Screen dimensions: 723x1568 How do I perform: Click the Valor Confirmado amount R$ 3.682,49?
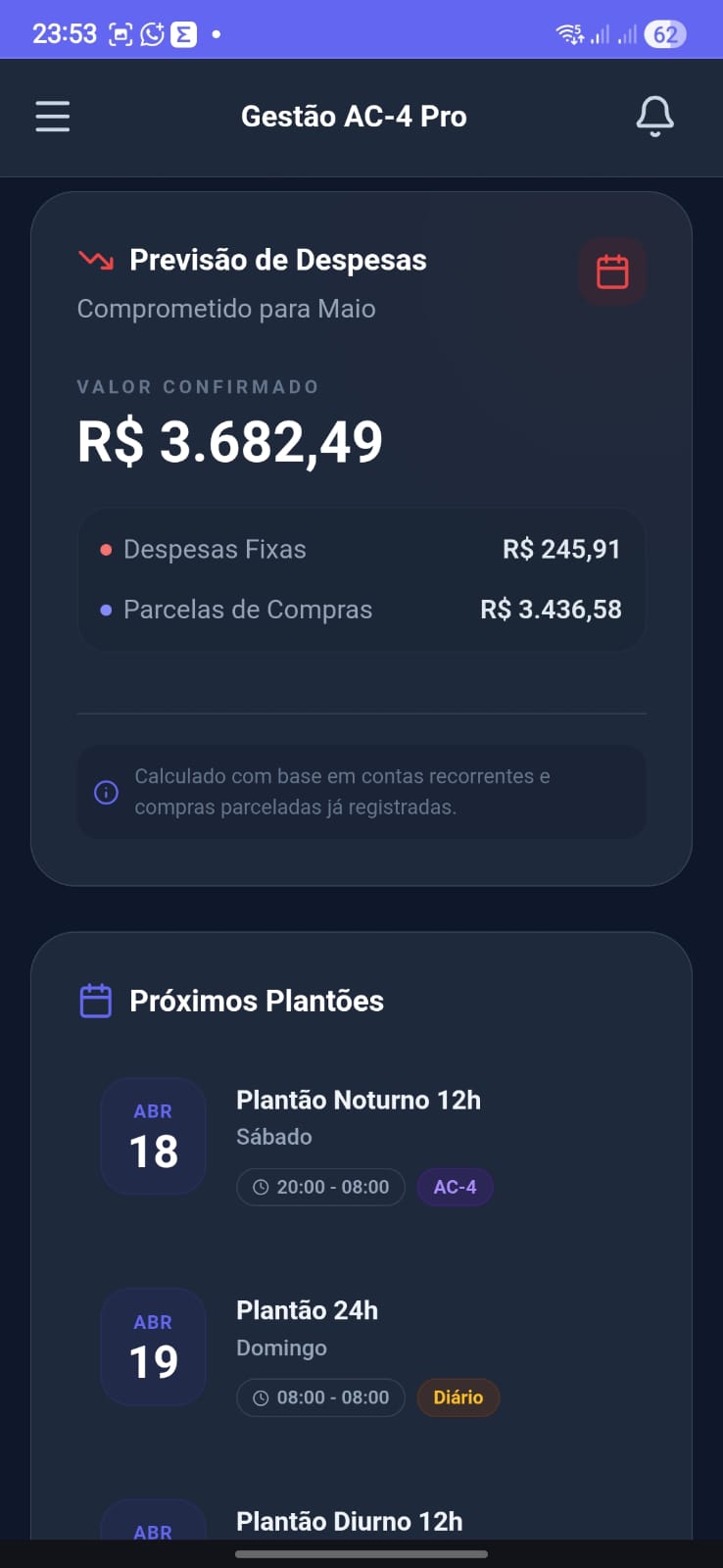229,442
